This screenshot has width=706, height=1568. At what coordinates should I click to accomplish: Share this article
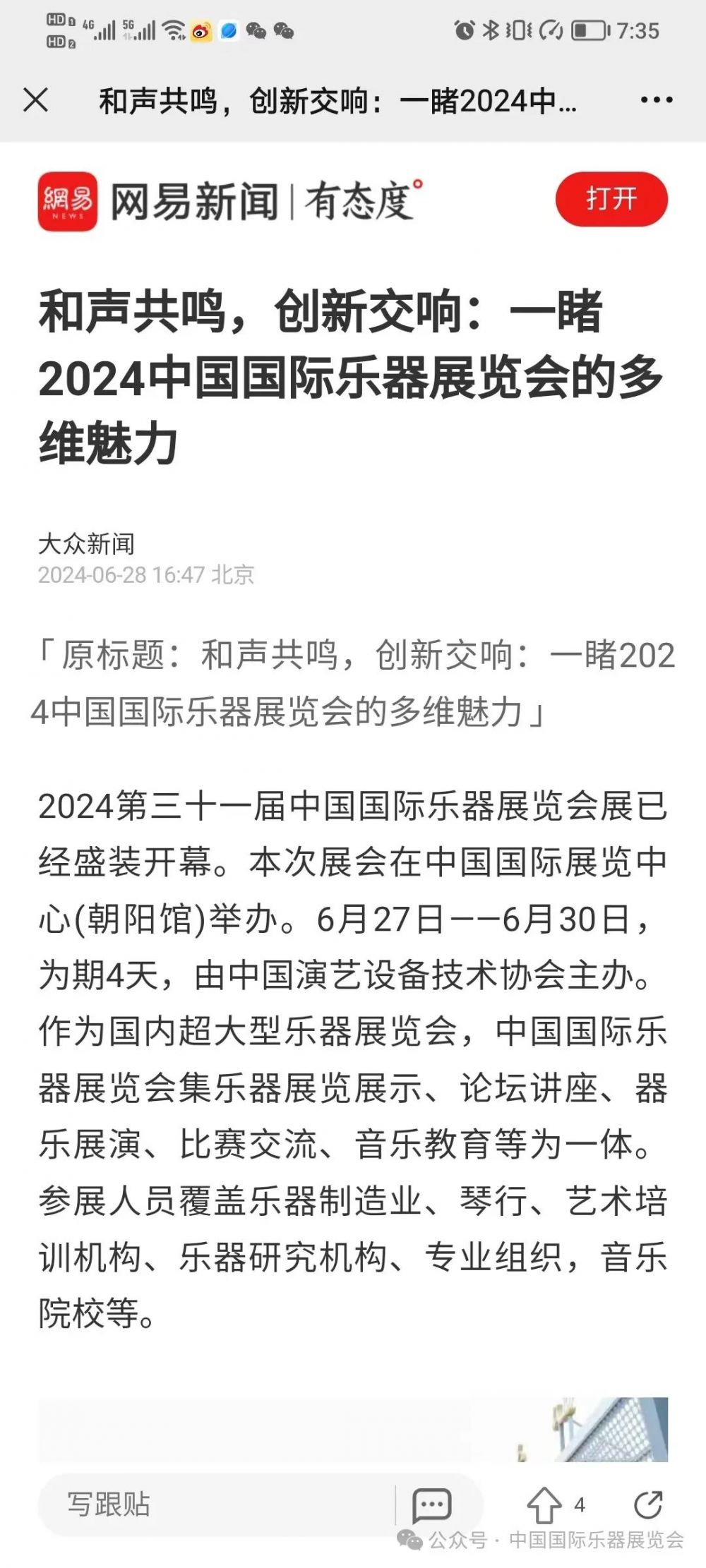tap(648, 1504)
